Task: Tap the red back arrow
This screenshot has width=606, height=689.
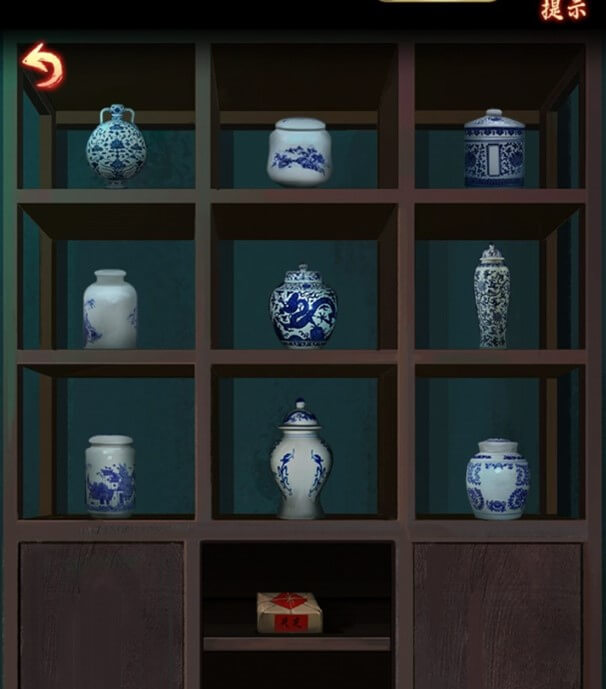Action: pos(42,65)
